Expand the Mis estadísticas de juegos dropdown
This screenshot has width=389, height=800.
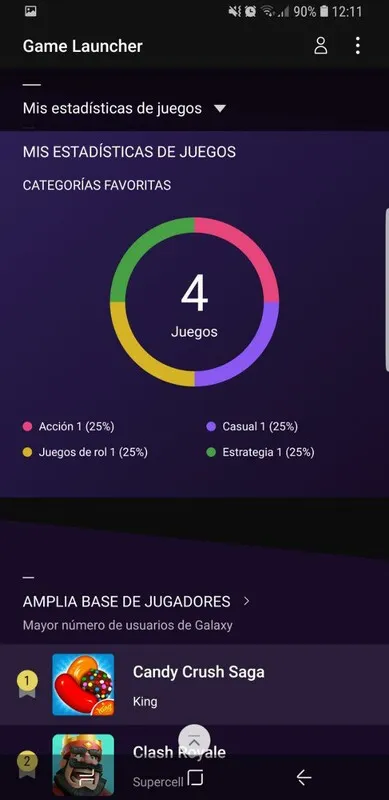pyautogui.click(x=124, y=108)
